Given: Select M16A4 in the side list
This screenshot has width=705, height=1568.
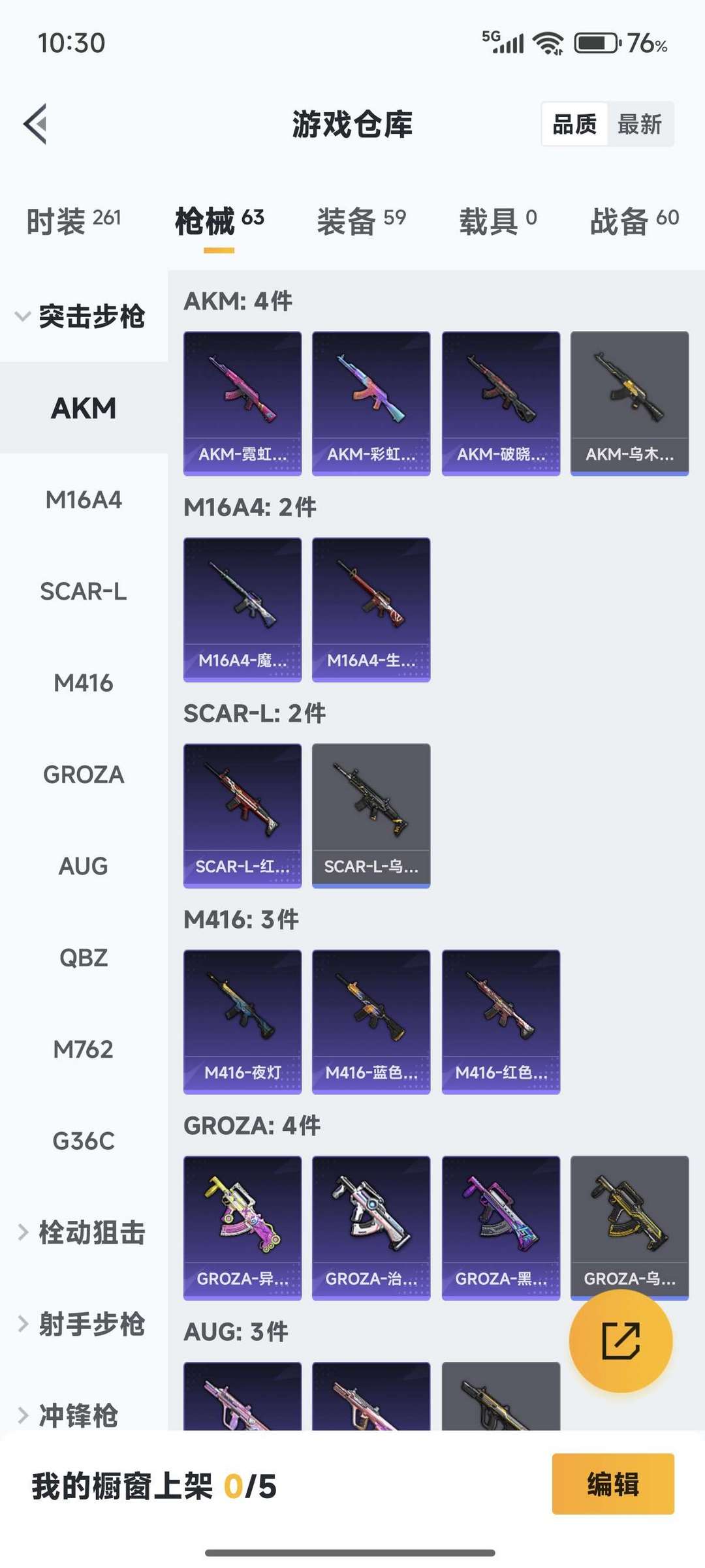Looking at the screenshot, I should click(84, 500).
